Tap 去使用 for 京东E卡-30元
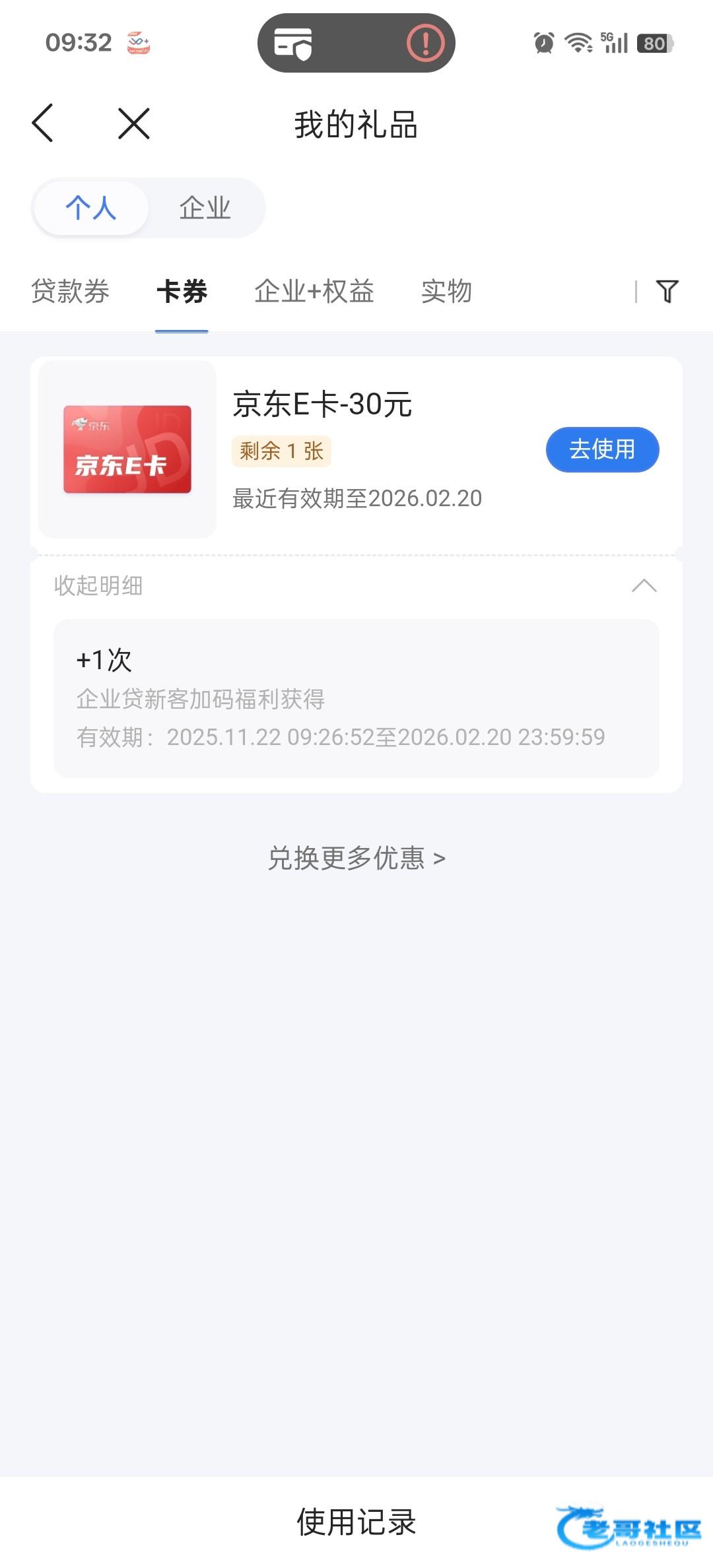 (x=602, y=449)
